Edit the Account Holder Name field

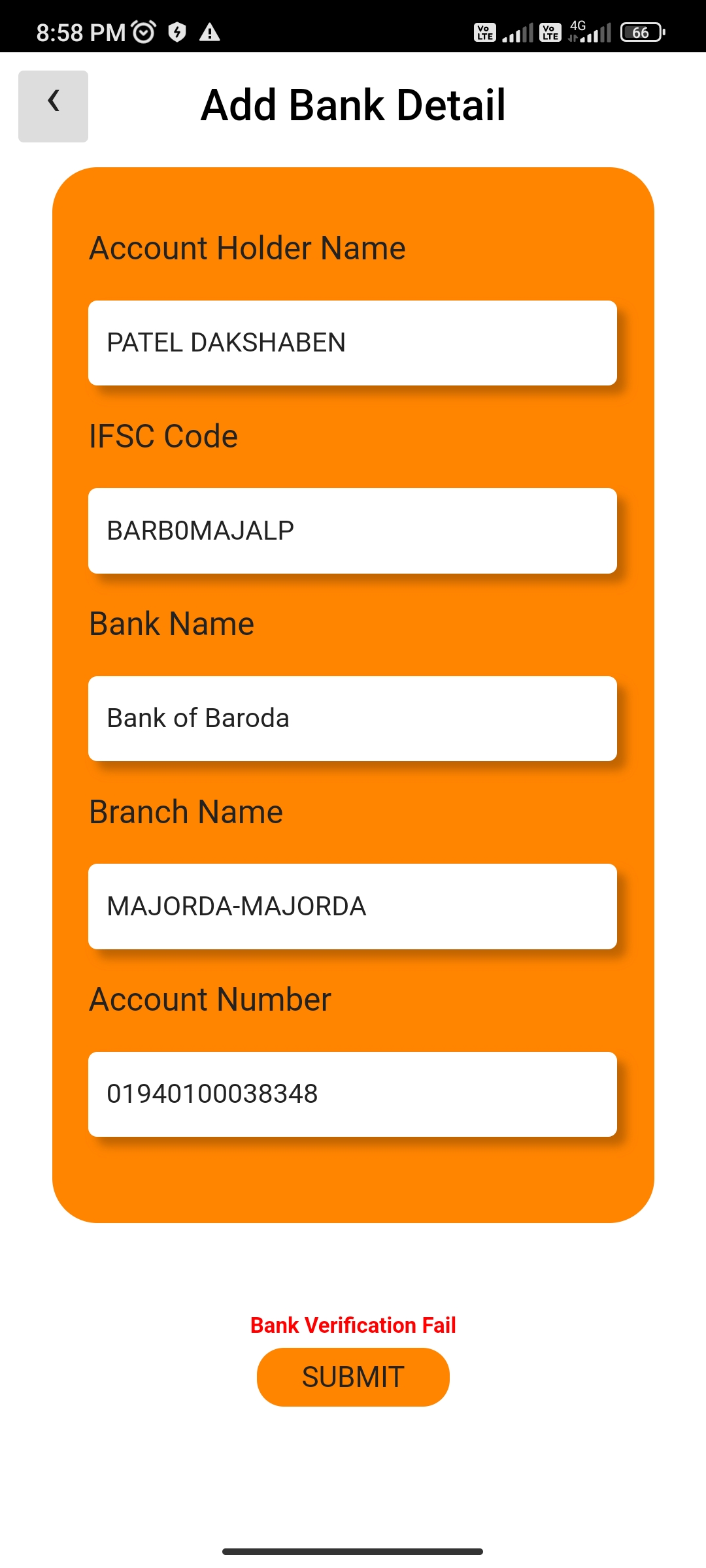point(352,343)
